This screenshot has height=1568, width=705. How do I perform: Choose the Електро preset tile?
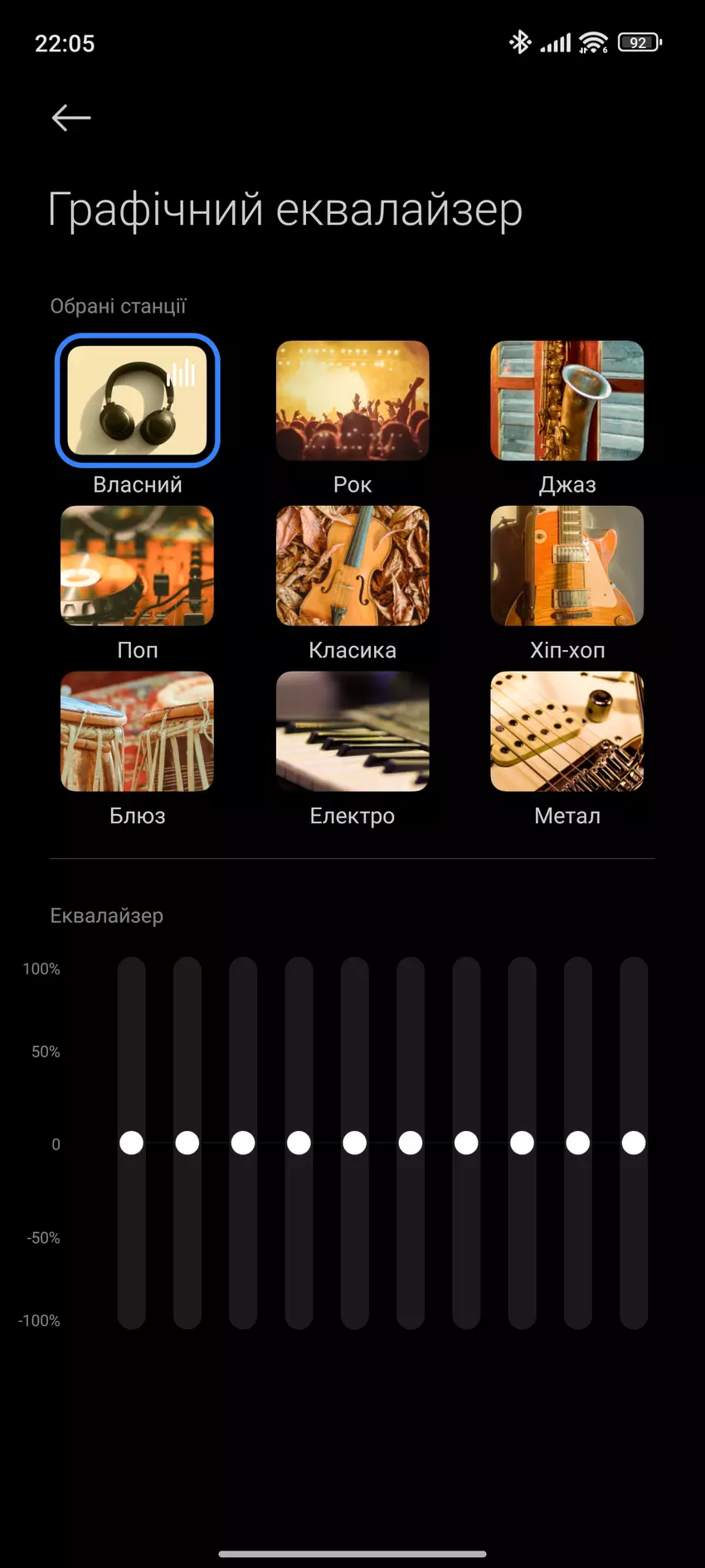click(352, 731)
